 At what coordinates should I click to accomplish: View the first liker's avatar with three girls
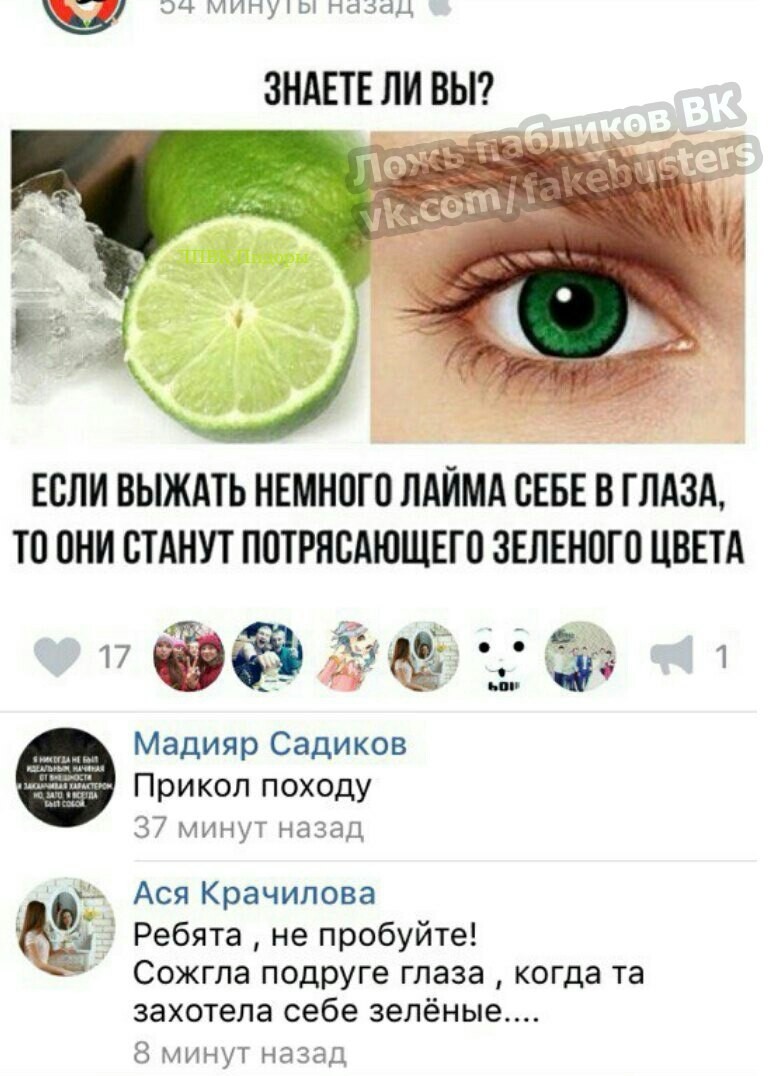click(190, 656)
